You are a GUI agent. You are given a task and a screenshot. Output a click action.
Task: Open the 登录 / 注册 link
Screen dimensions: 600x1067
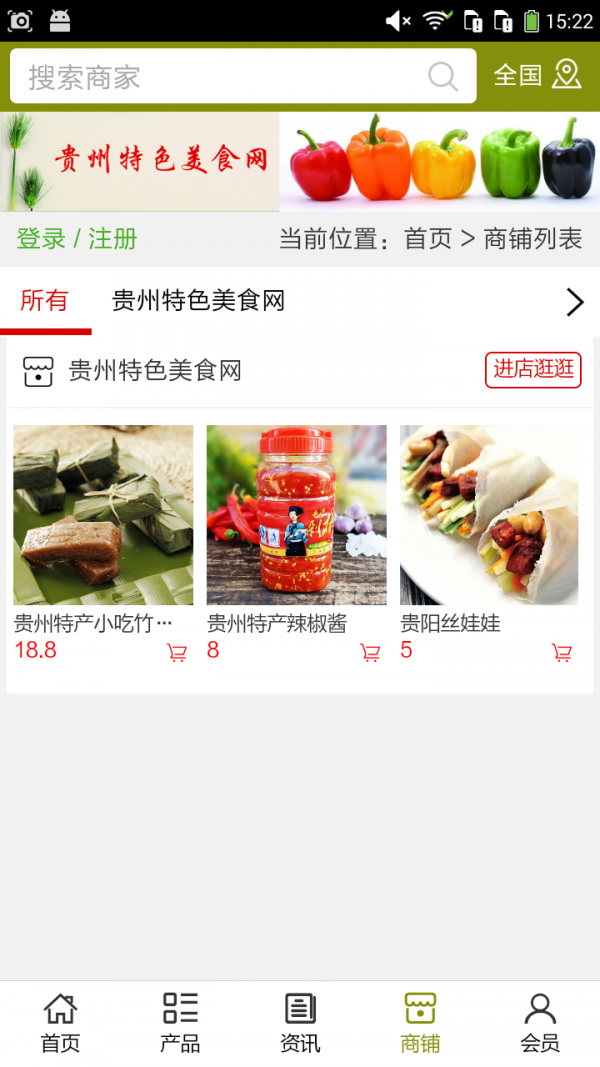[x=77, y=239]
